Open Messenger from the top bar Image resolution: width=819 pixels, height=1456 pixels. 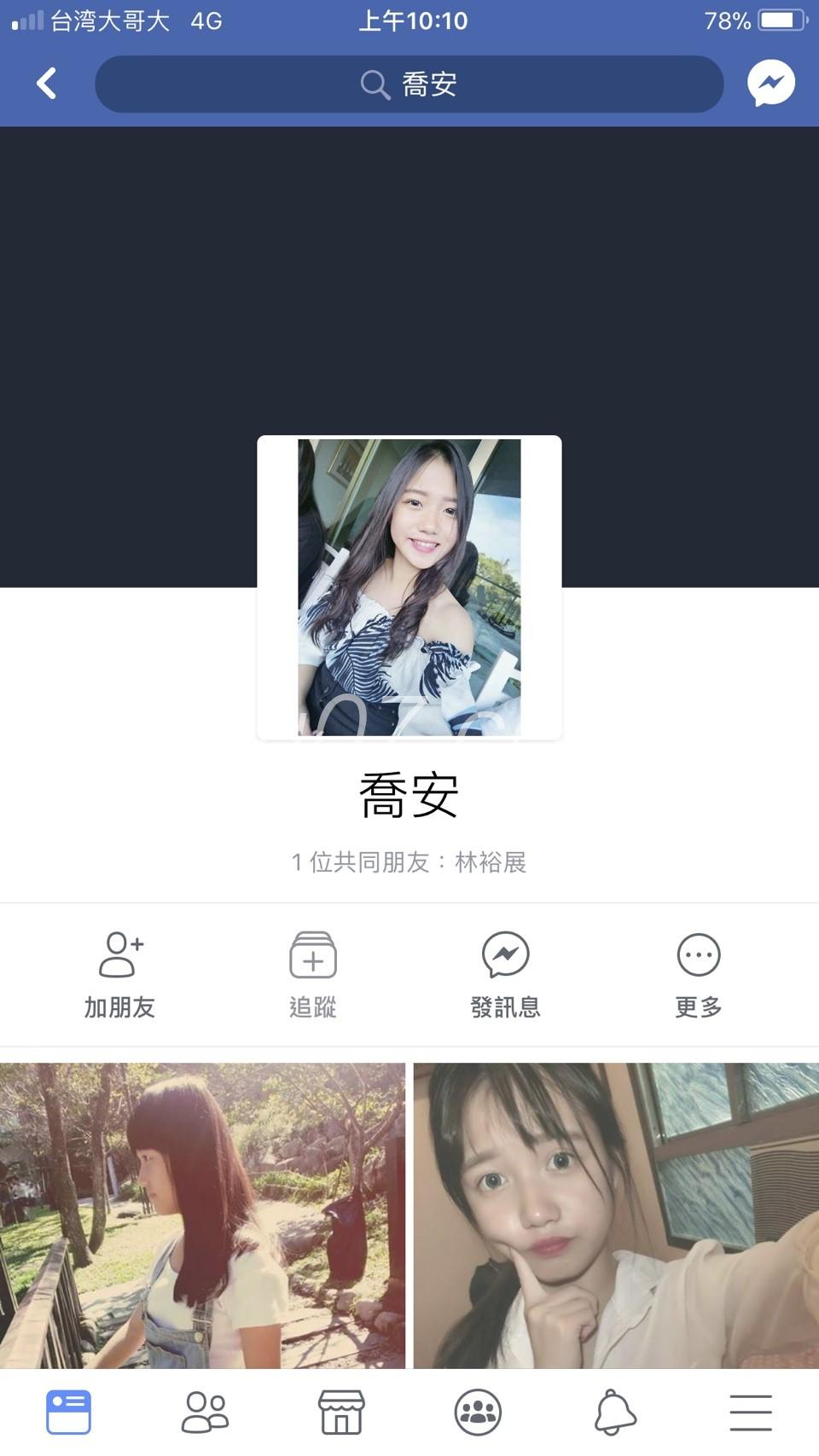click(770, 84)
